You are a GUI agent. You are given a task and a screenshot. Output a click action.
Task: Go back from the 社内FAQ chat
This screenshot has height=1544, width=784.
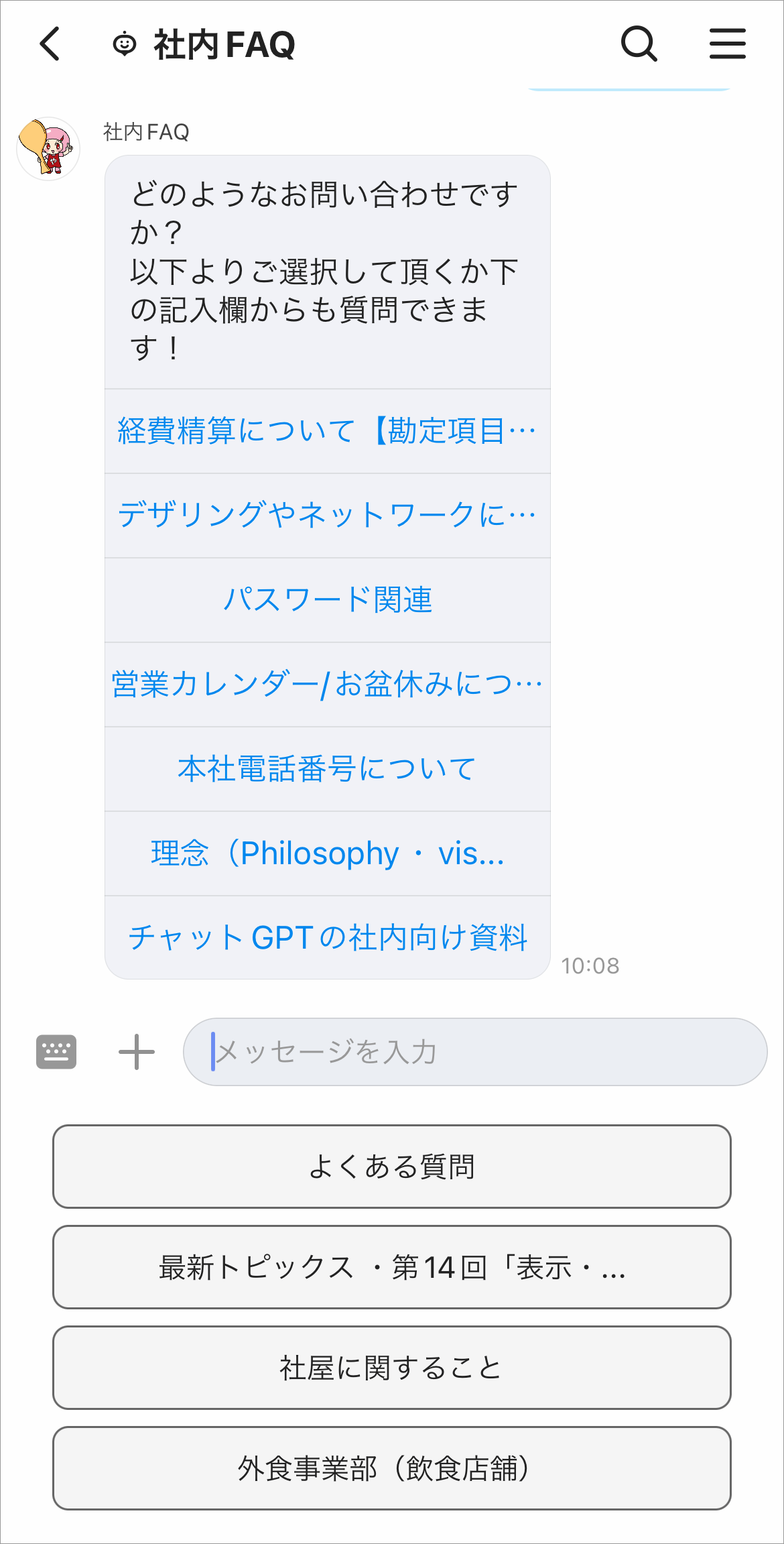click(50, 44)
